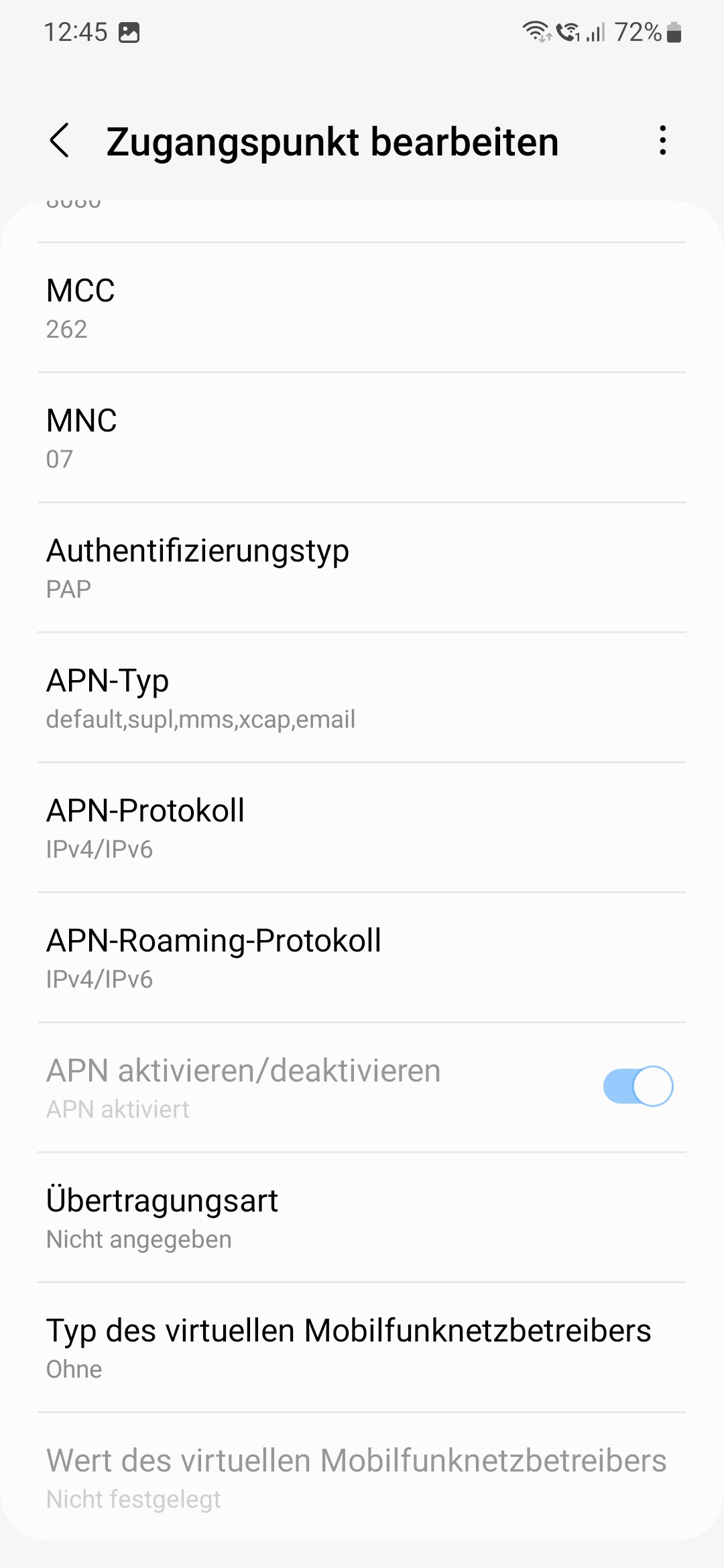Edit the MCC value
The height and width of the screenshot is (1568, 724).
362,308
